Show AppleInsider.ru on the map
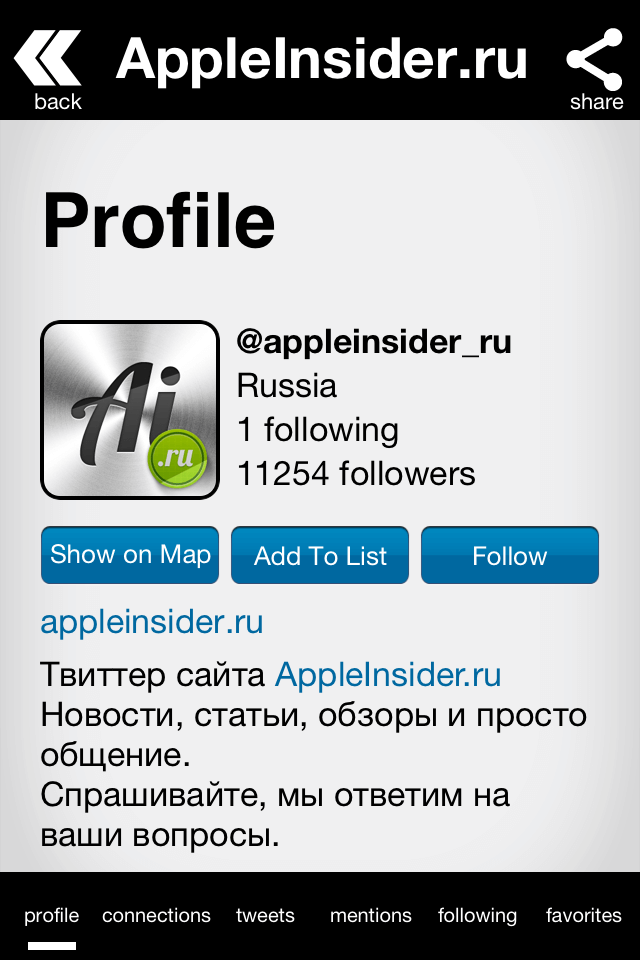 coord(130,555)
